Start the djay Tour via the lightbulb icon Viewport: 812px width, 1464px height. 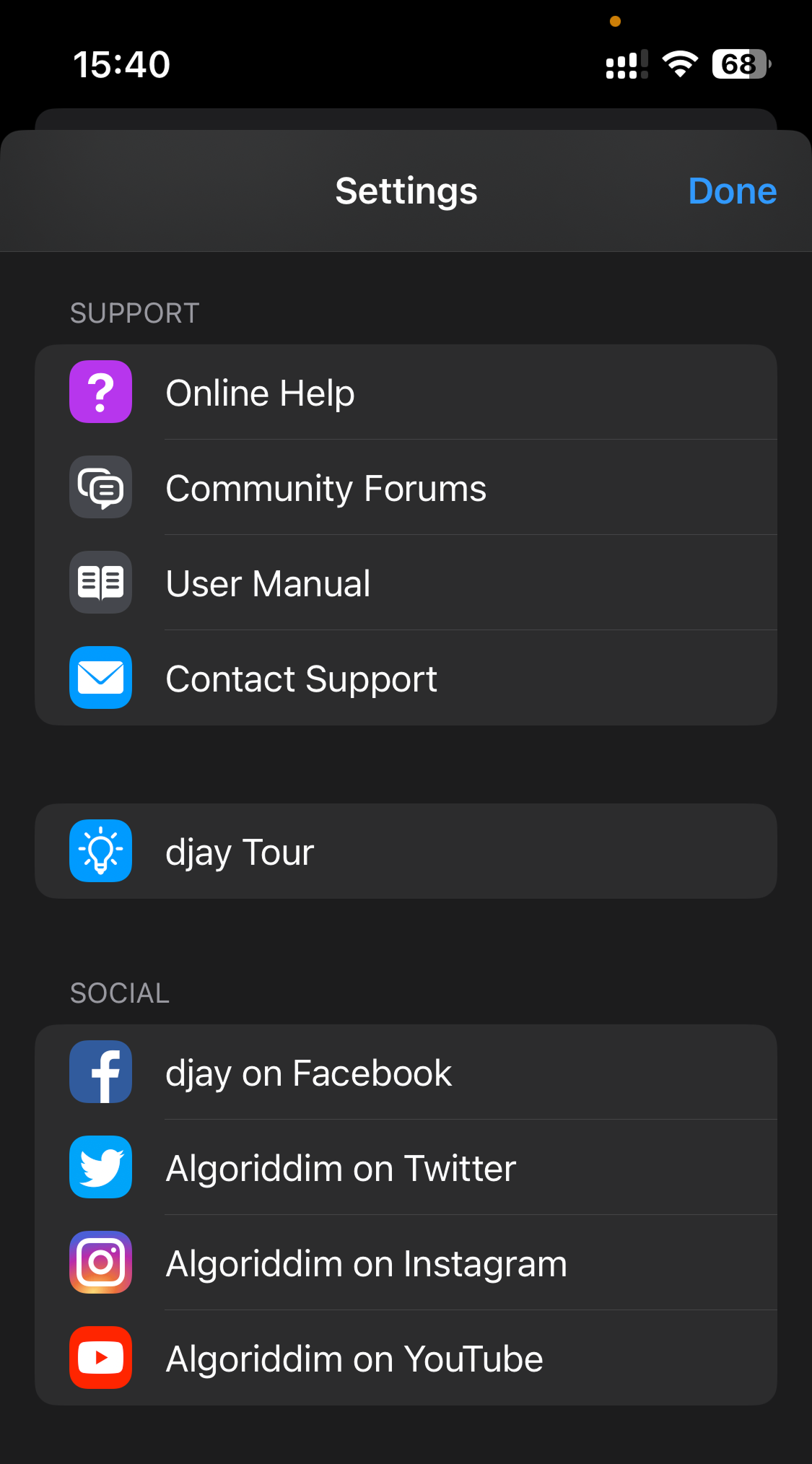(x=100, y=851)
